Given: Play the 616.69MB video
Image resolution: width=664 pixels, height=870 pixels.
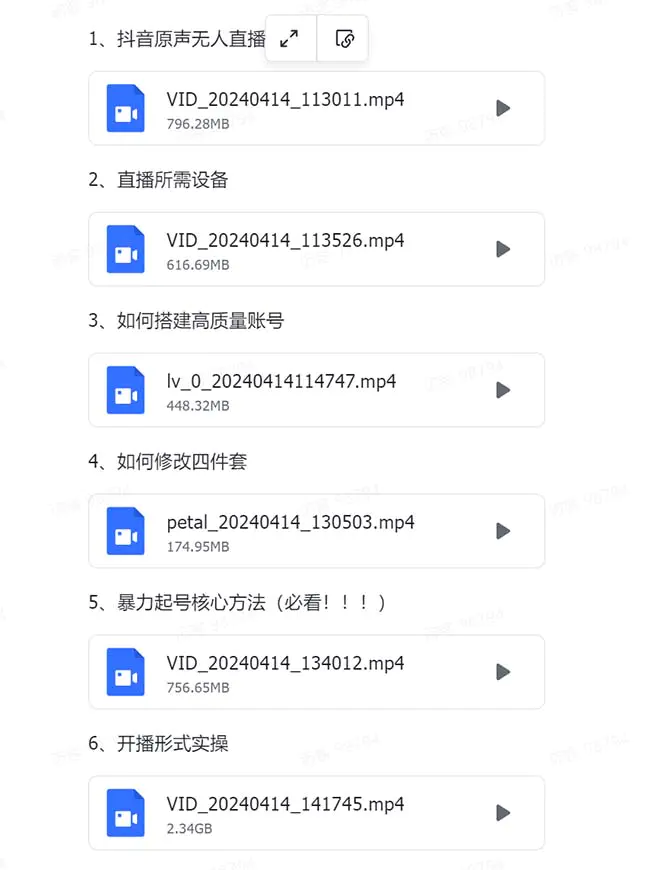Looking at the screenshot, I should (x=504, y=249).
